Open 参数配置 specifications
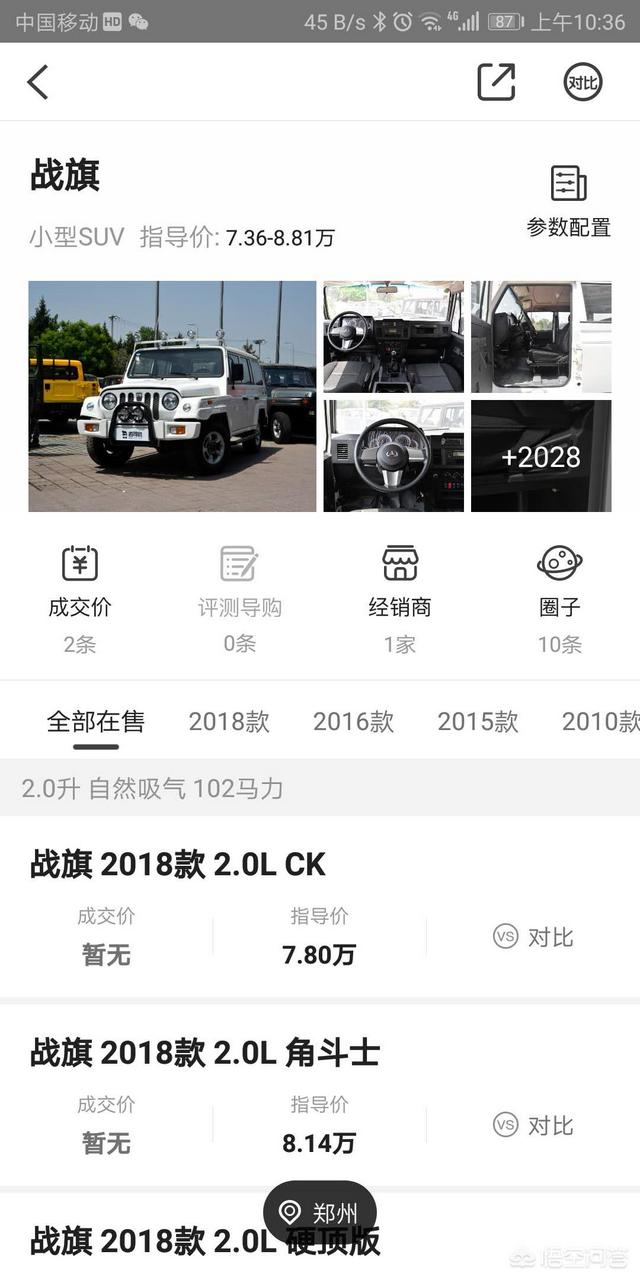This screenshot has width=640, height=1280. click(x=568, y=202)
